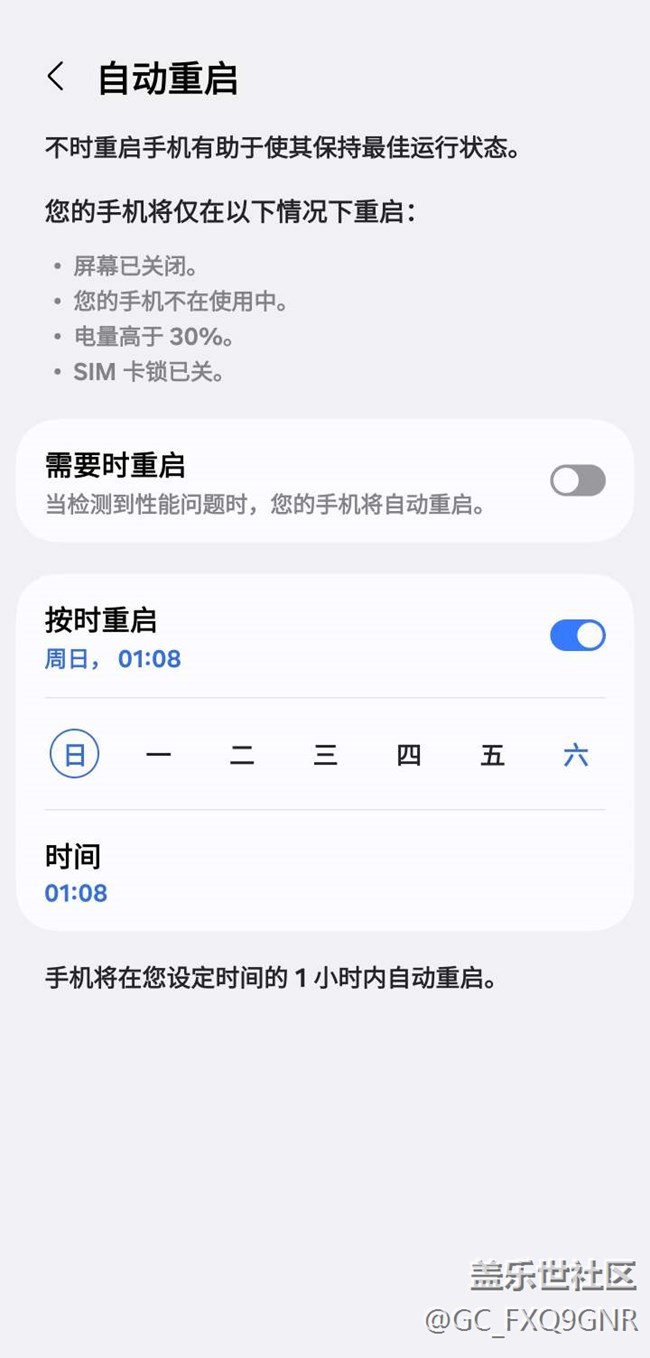Viewport: 650px width, 1358px height.
Task: Turn off the 按时重启 switch
Action: pos(577,636)
